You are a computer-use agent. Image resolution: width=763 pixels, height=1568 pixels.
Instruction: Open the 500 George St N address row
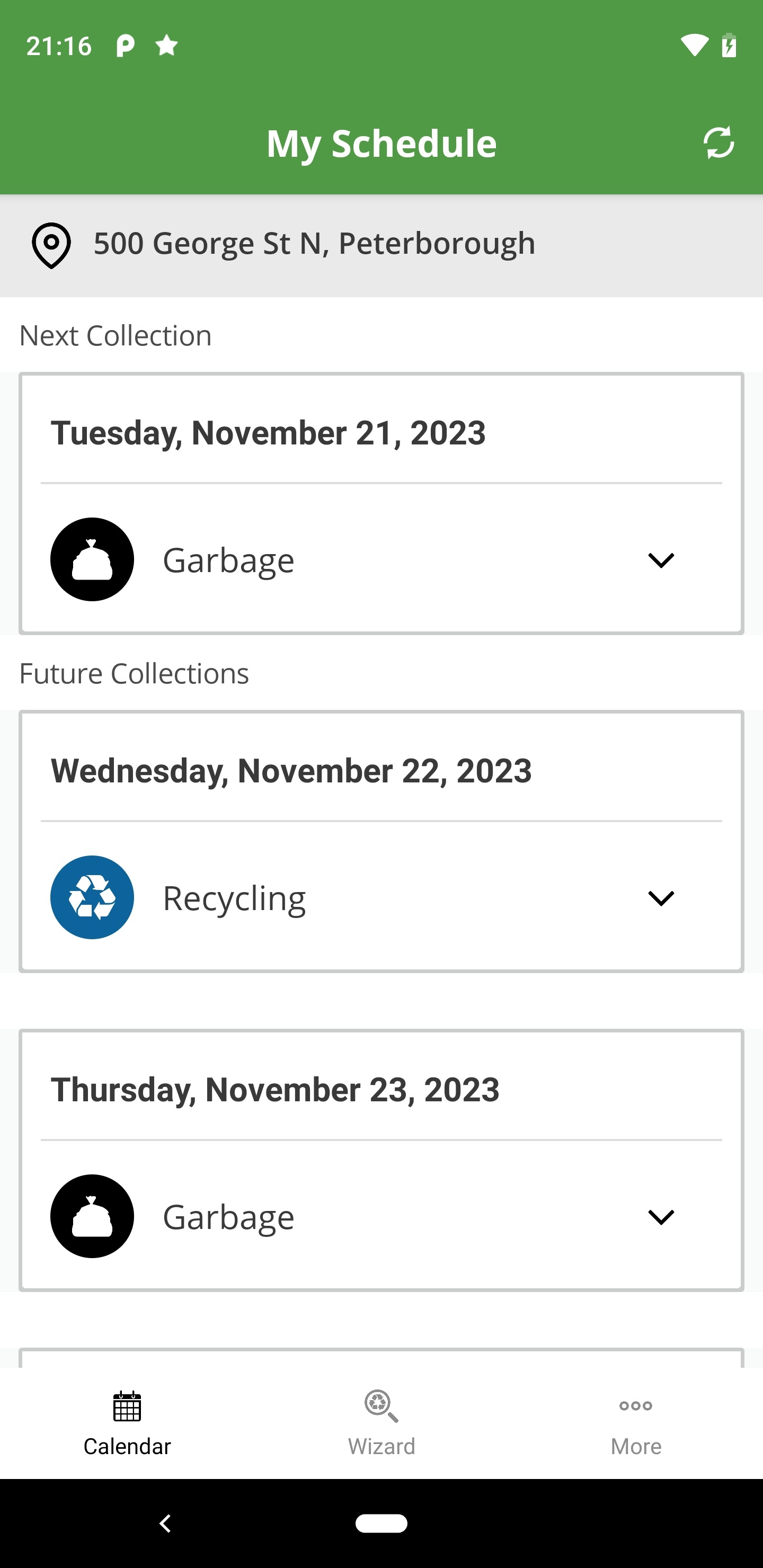381,245
